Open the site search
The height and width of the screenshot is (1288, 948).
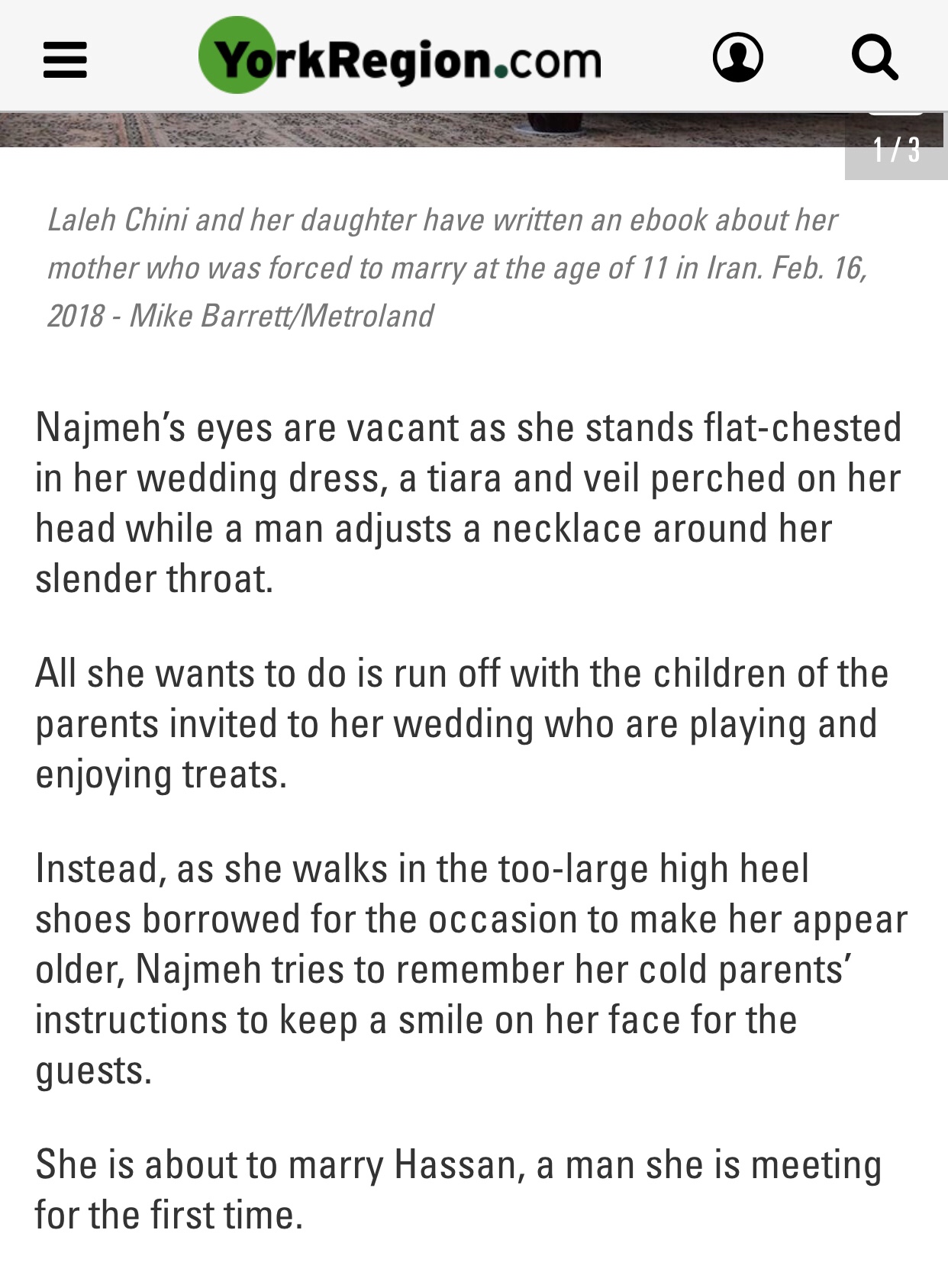(875, 57)
